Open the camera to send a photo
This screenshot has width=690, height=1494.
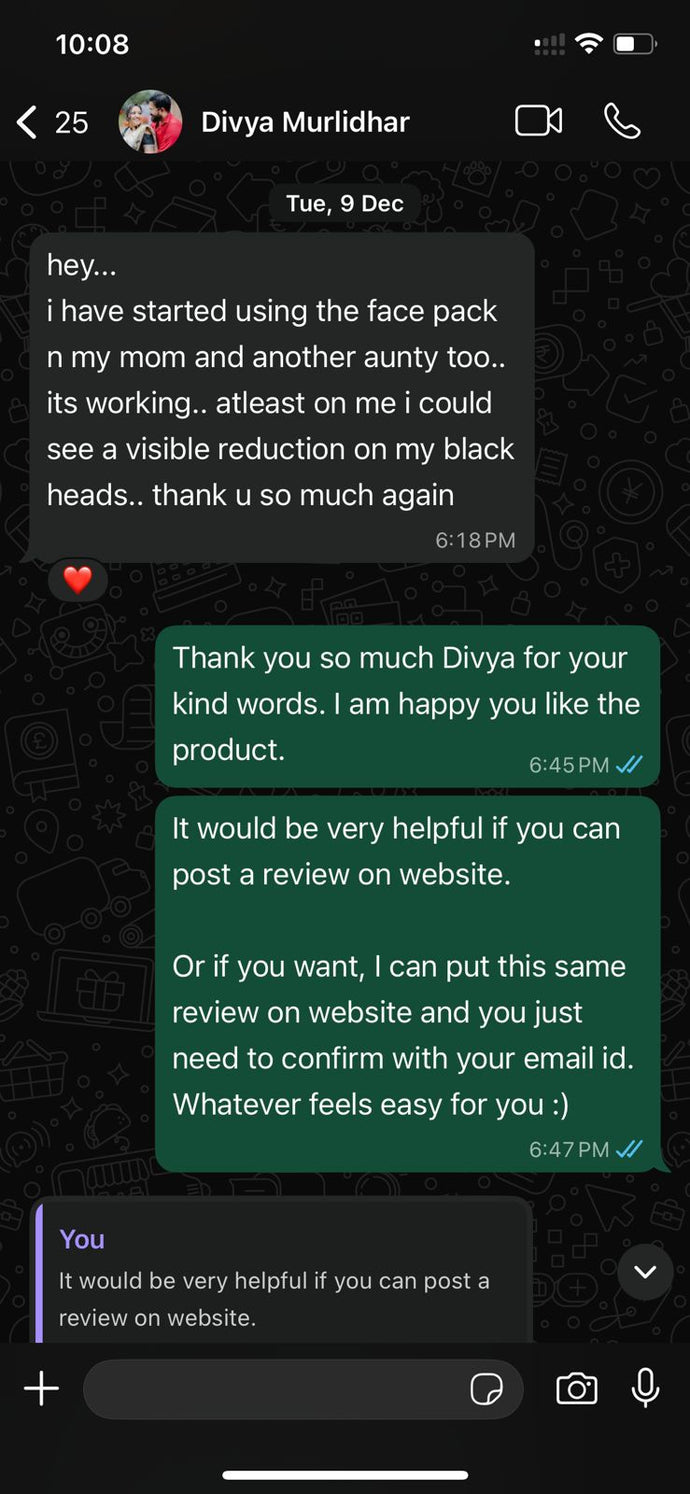click(576, 1388)
